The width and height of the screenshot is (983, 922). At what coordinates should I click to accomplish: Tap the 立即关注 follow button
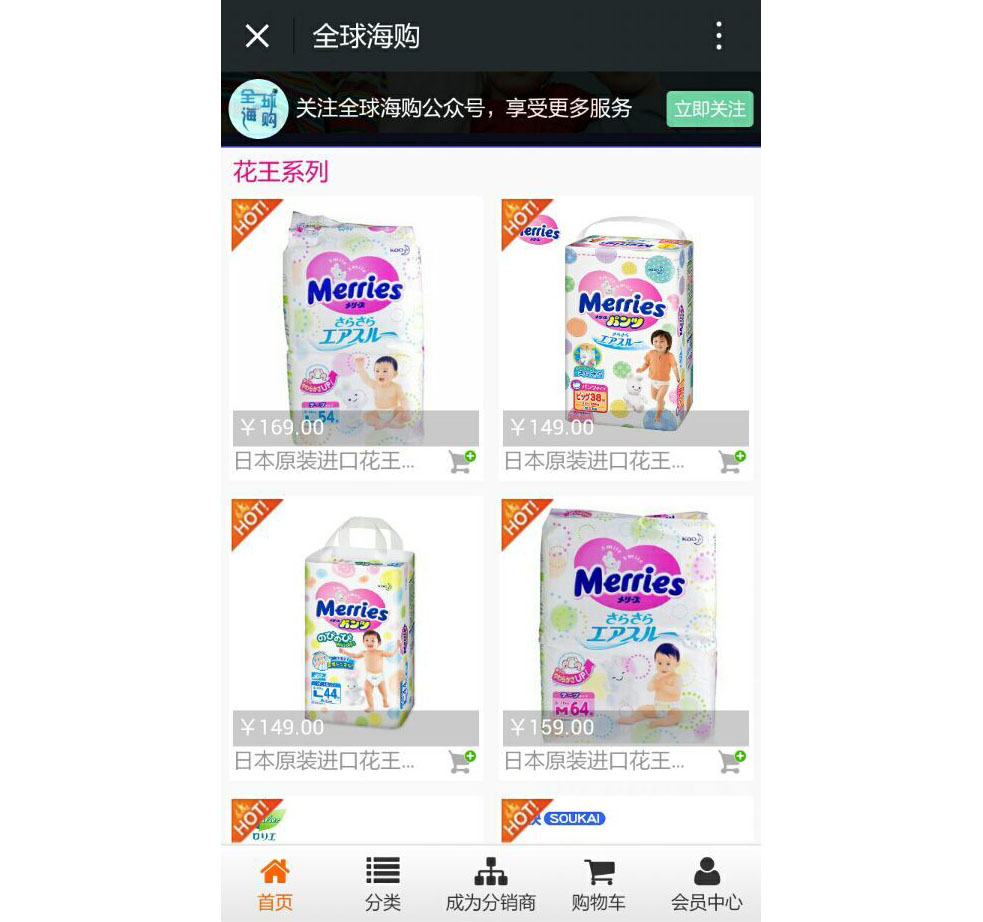[x=709, y=109]
